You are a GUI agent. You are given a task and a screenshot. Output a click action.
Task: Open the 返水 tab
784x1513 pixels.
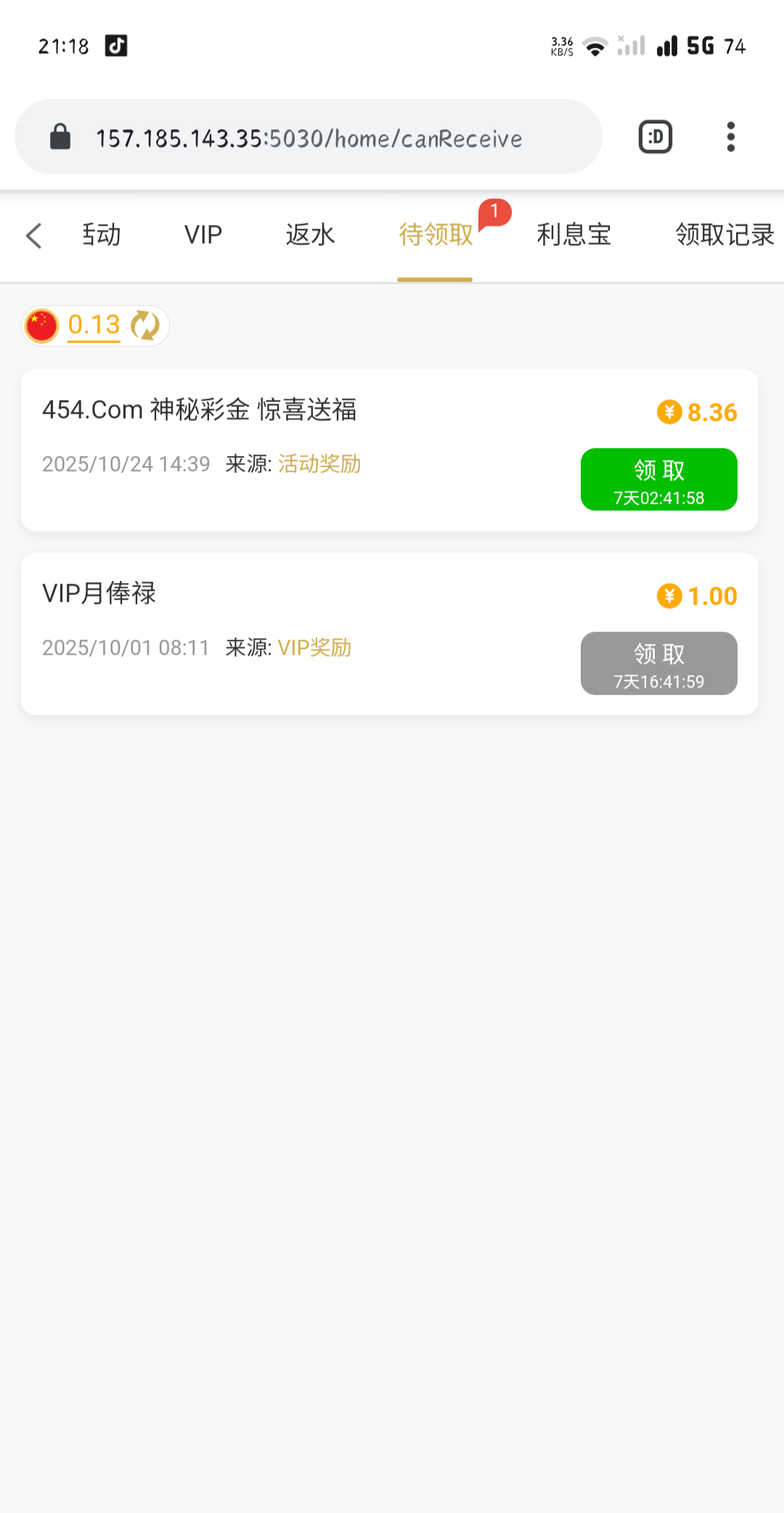pyautogui.click(x=310, y=235)
